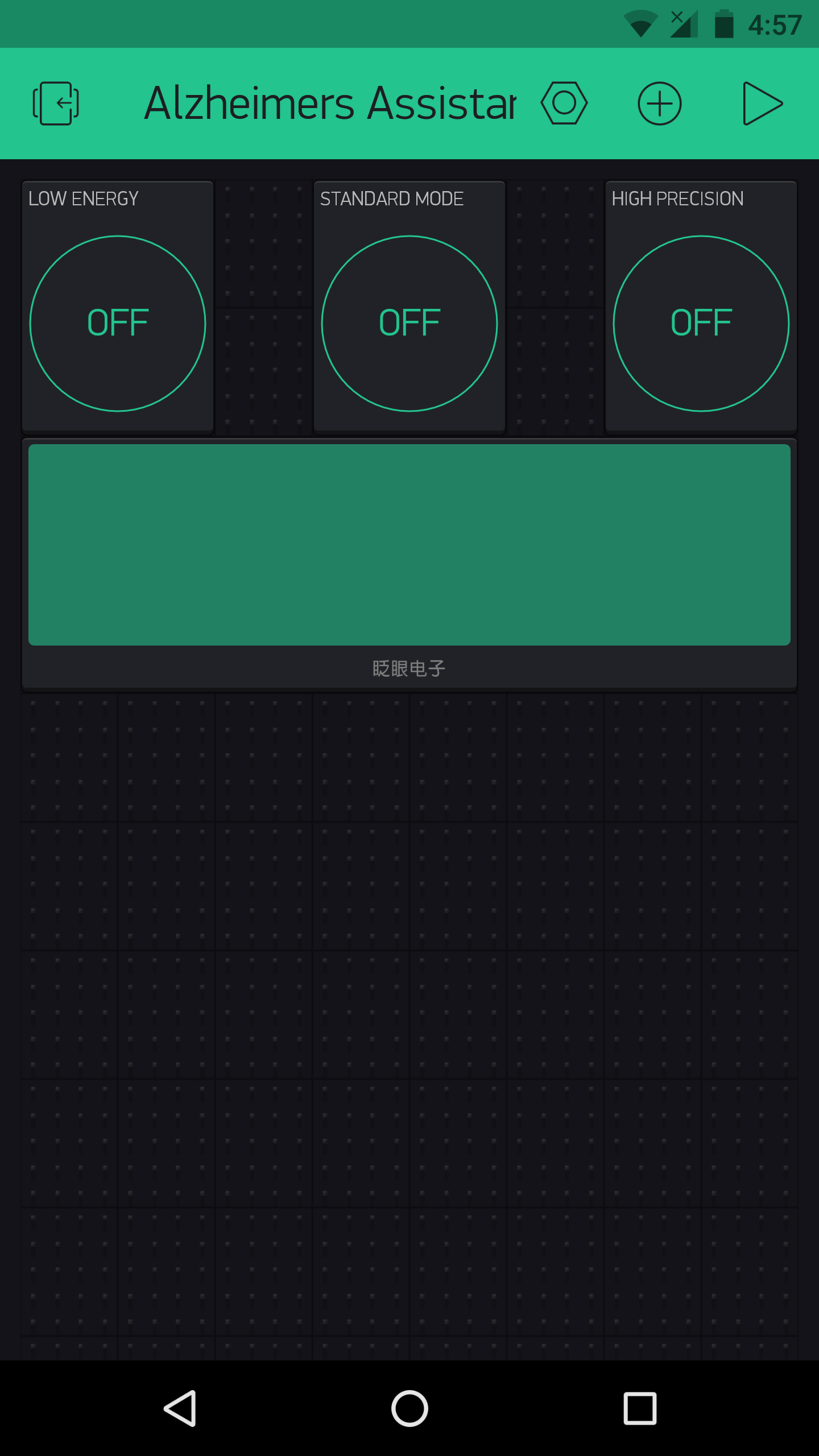Viewport: 819px width, 1456px height.
Task: Open project settings hexagon icon
Action: 564,104
